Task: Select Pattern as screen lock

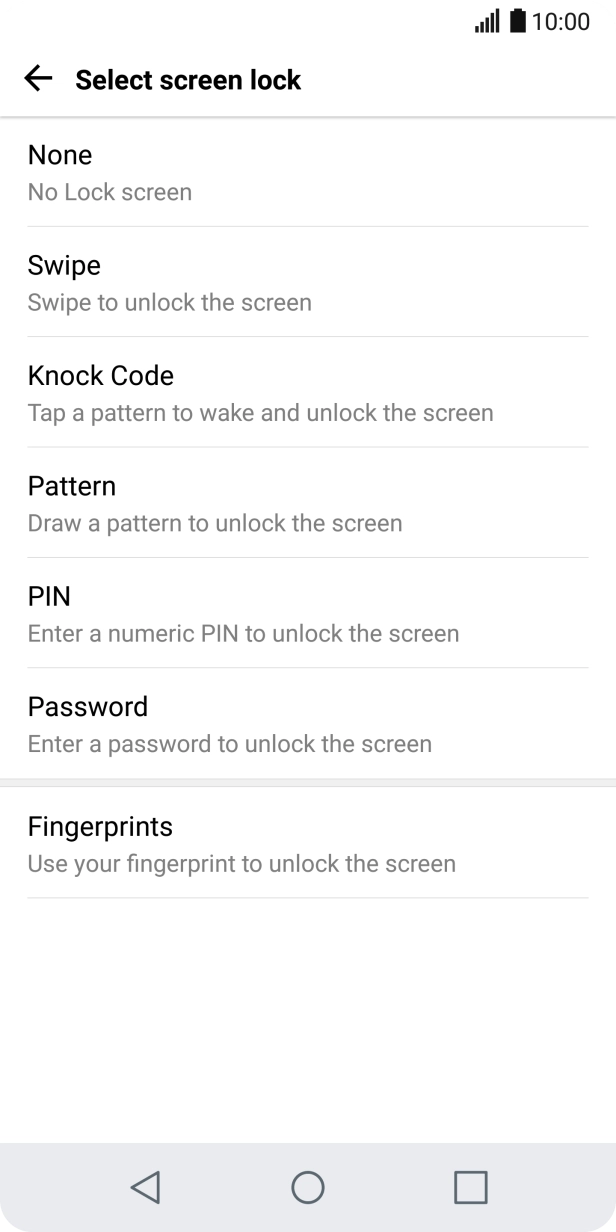Action: click(x=307, y=503)
